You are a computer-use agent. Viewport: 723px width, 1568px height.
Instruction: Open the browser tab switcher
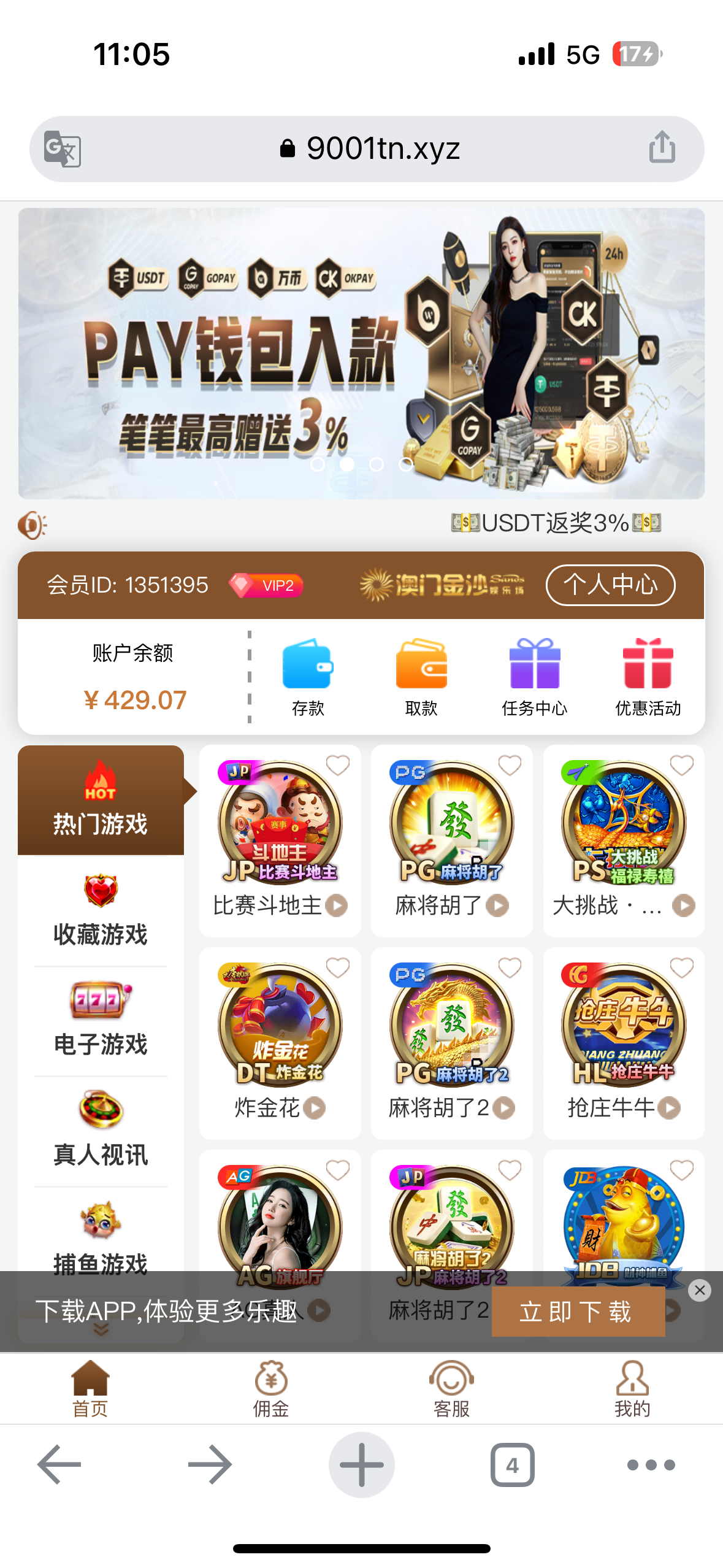pyautogui.click(x=512, y=1465)
